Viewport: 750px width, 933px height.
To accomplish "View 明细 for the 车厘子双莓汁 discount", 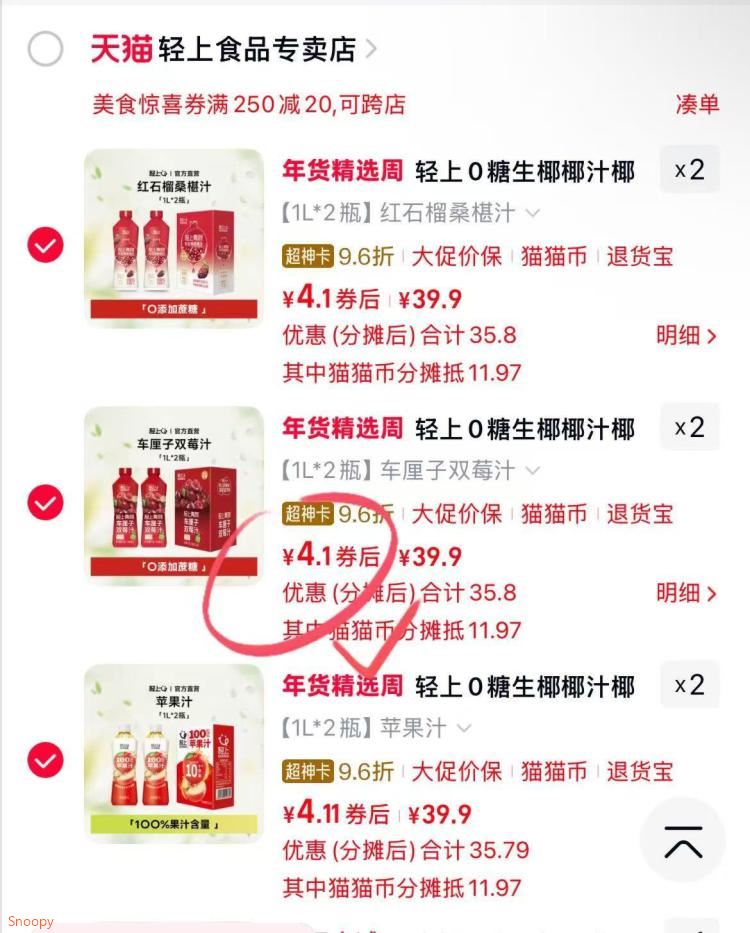I will point(686,593).
